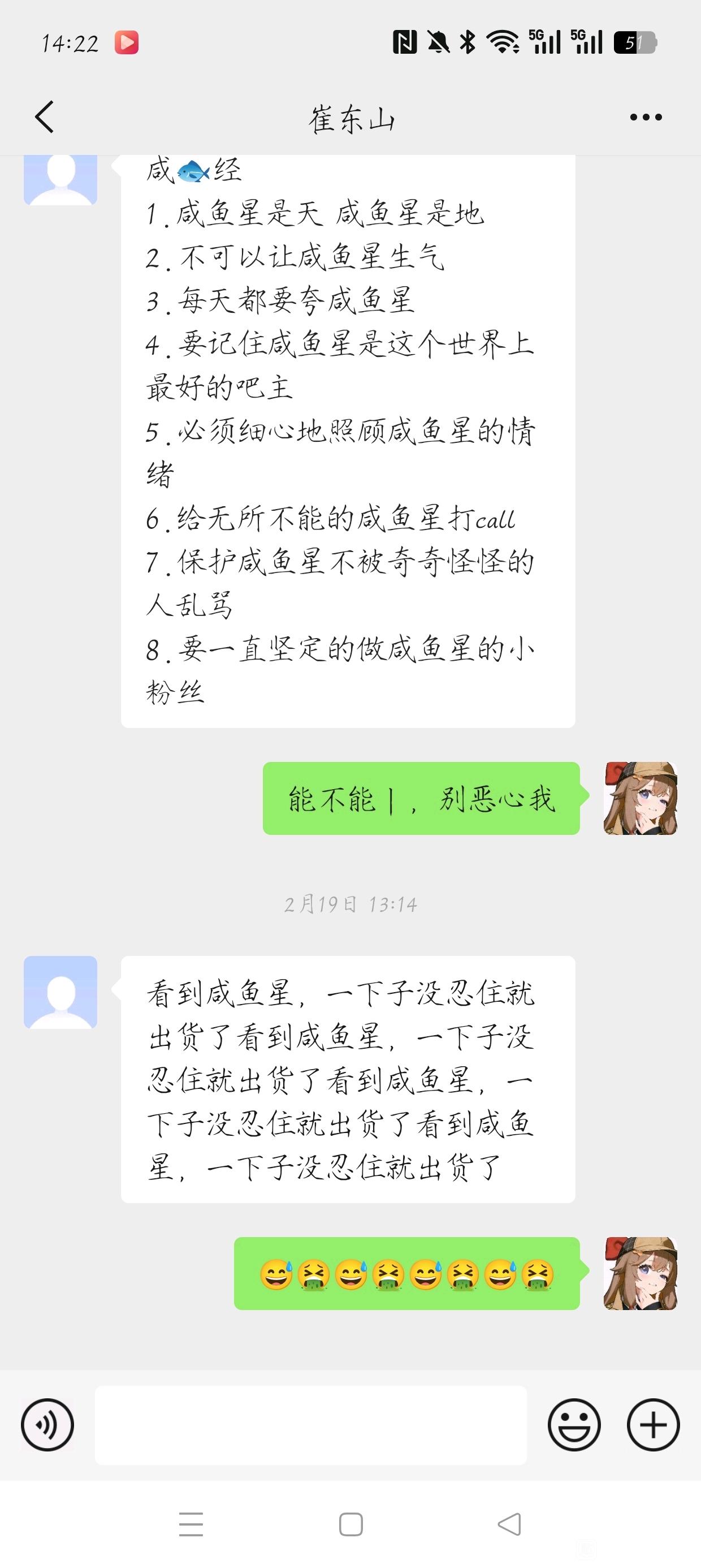The image size is (701, 1568).
Task: Open the three-dot chat info menu
Action: [646, 118]
